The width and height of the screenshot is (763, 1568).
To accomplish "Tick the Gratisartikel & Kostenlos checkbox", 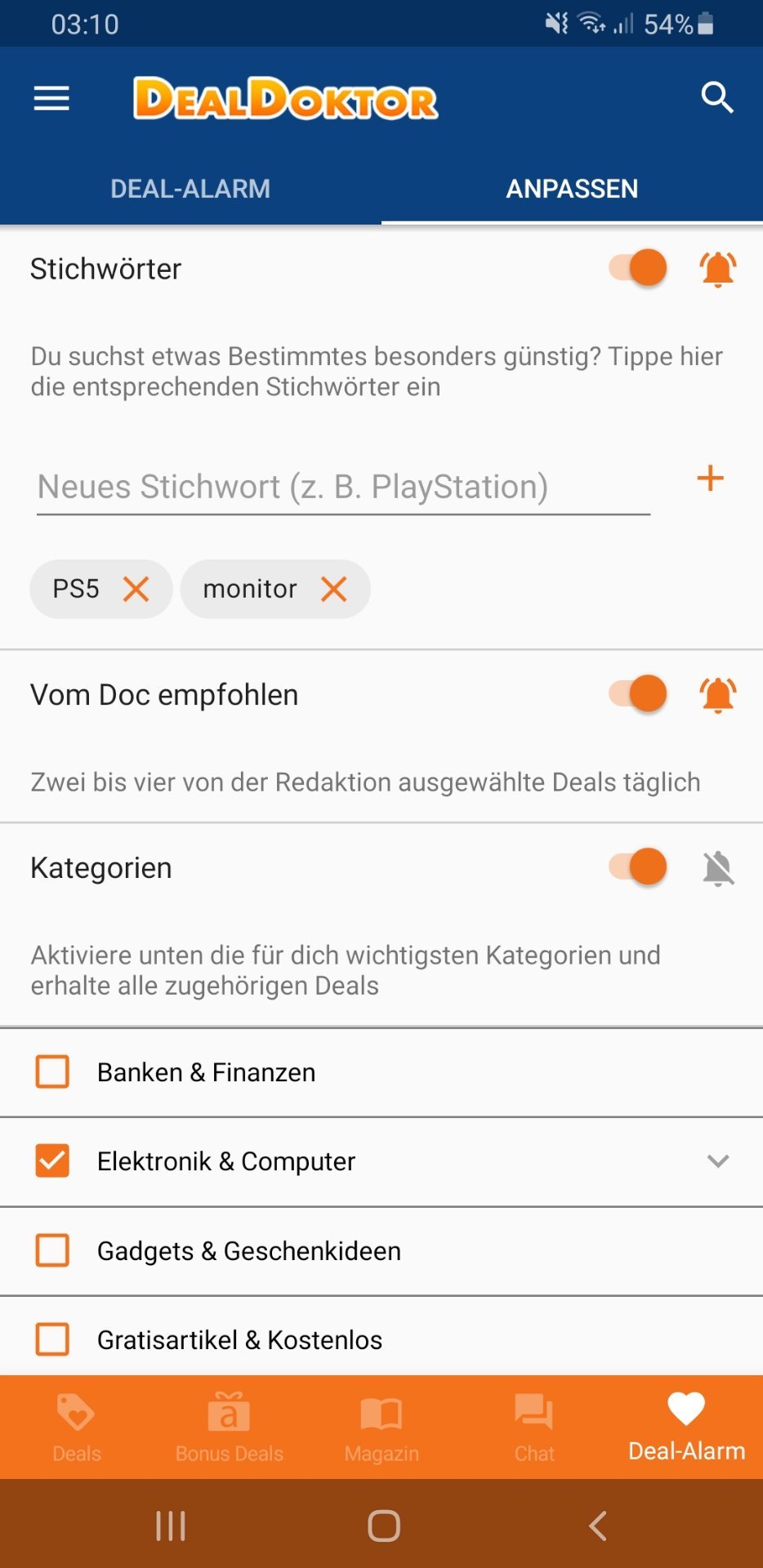I will 52,1339.
